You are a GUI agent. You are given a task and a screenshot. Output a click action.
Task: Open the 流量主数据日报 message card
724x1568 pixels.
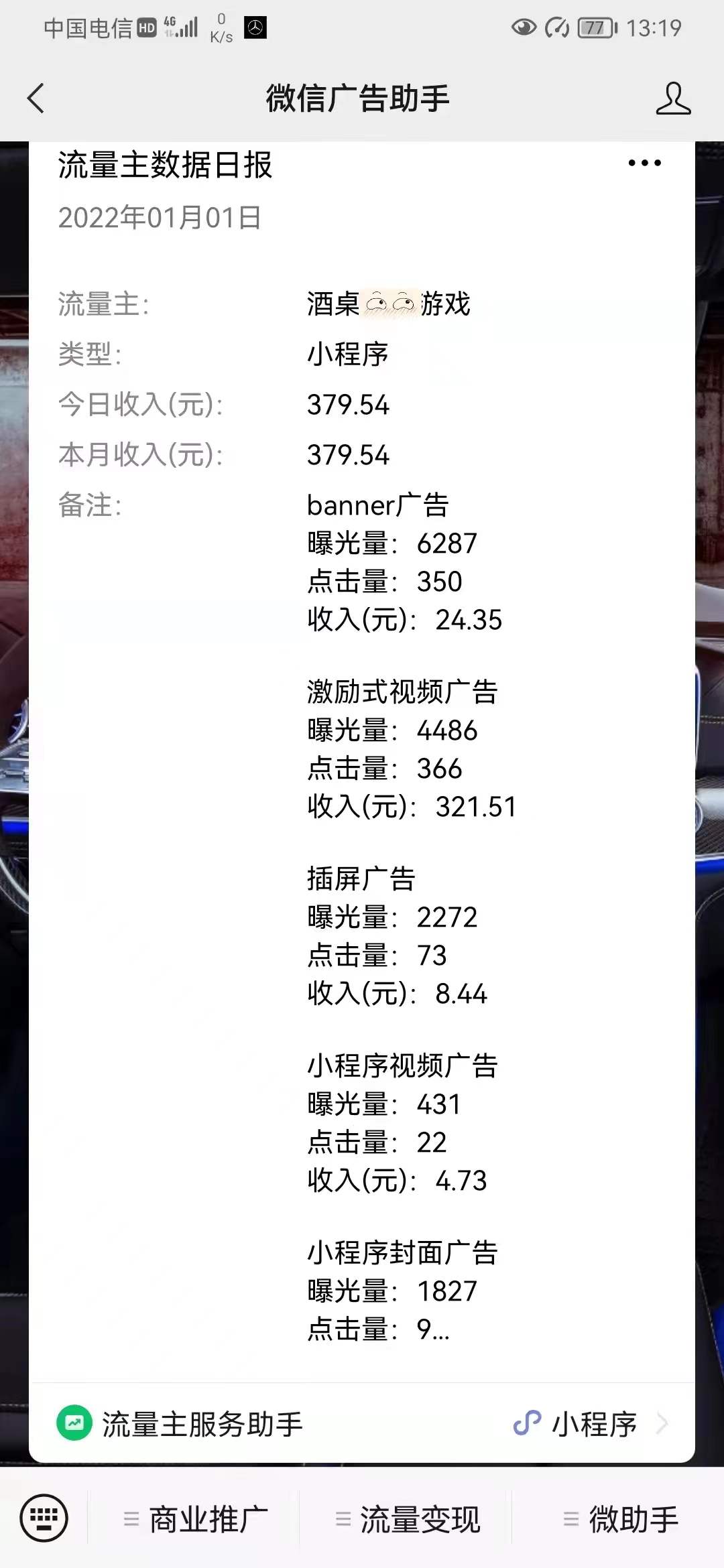[362, 737]
